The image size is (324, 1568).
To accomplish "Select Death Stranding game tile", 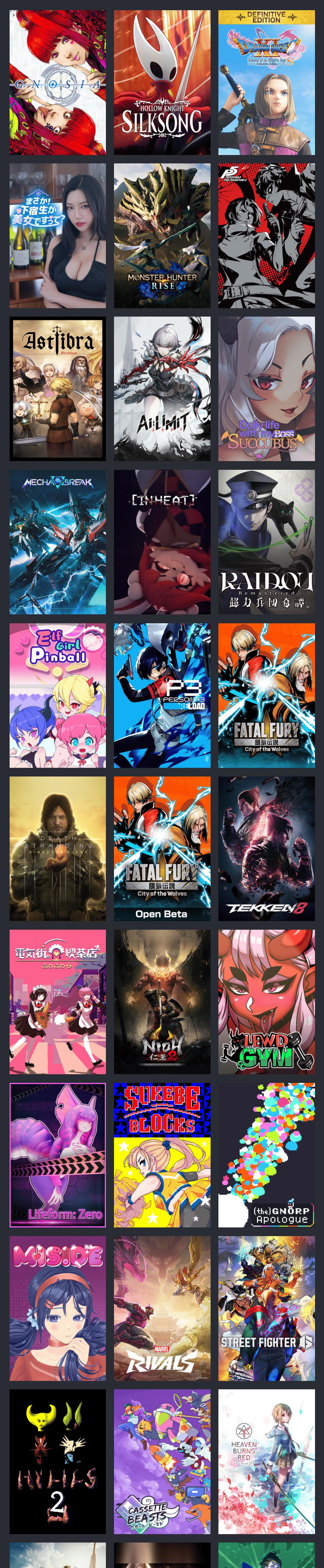I will (x=57, y=848).
